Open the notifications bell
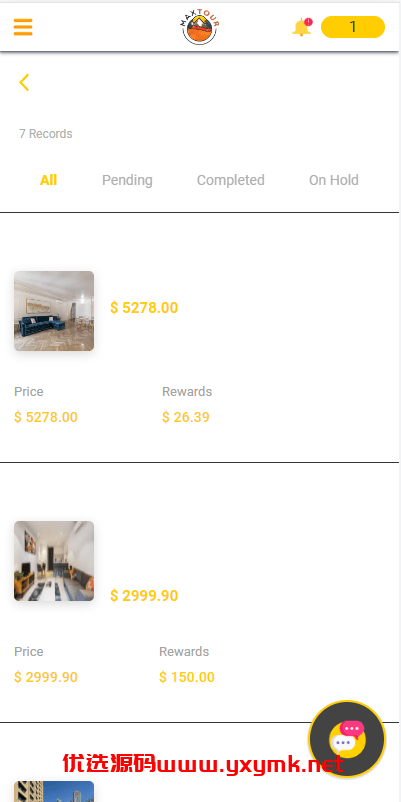This screenshot has height=802, width=401. point(302,27)
